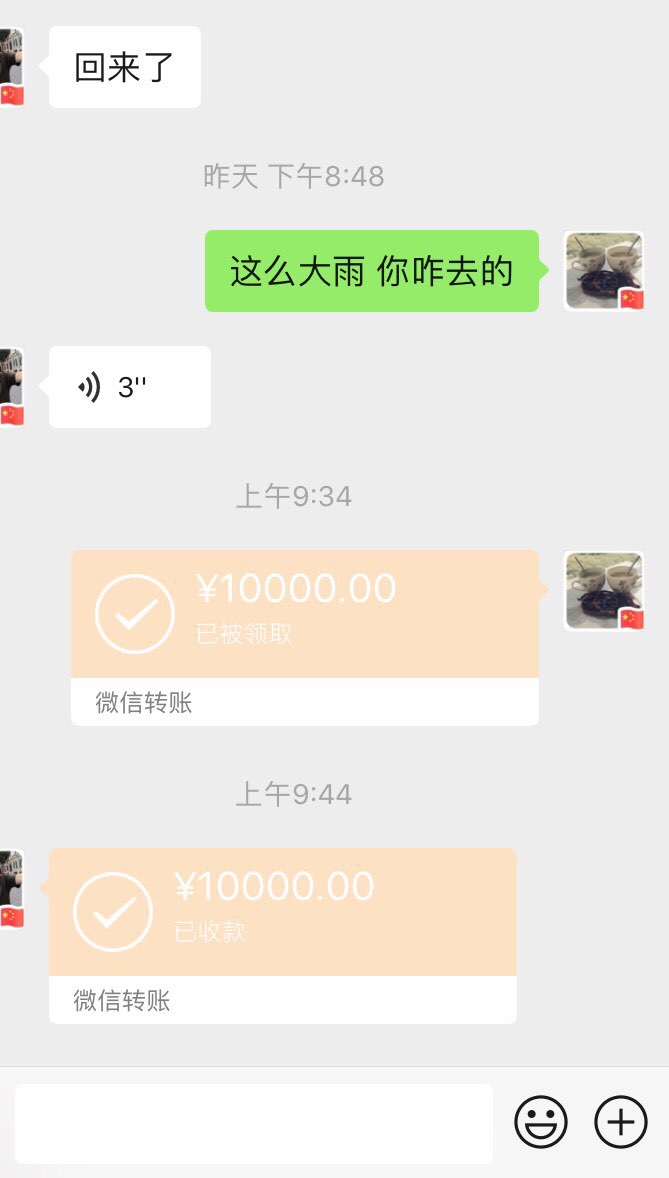Play the 3-second voice message
The image size is (669, 1178).
point(129,387)
